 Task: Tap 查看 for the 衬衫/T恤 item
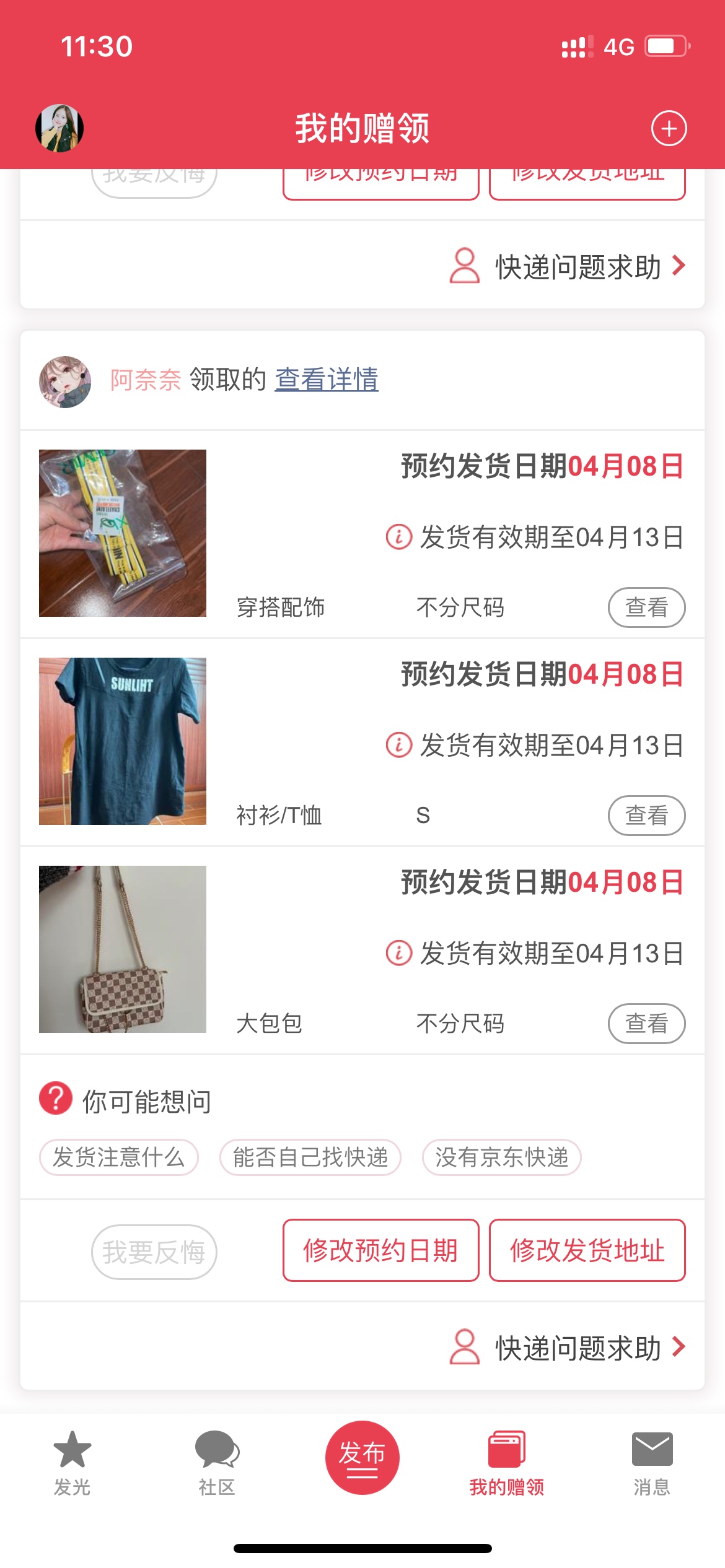pyautogui.click(x=646, y=816)
